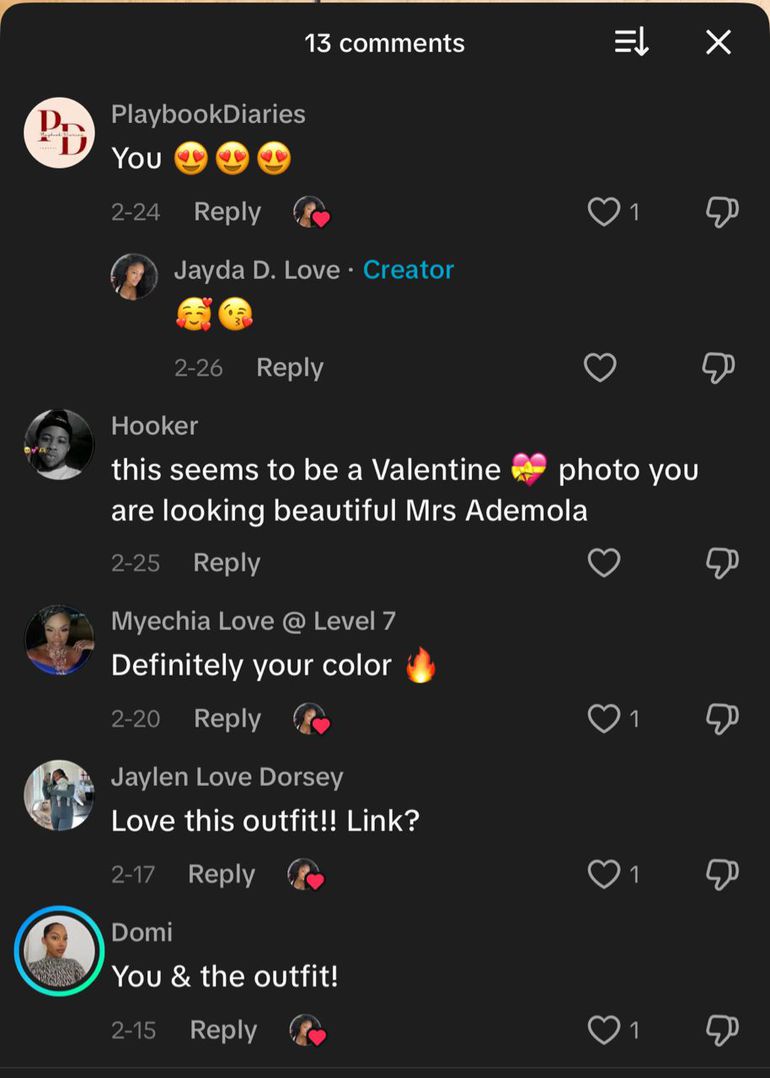Screen dimensions: 770x1078
Task: Close the comments panel
Action: point(718,42)
